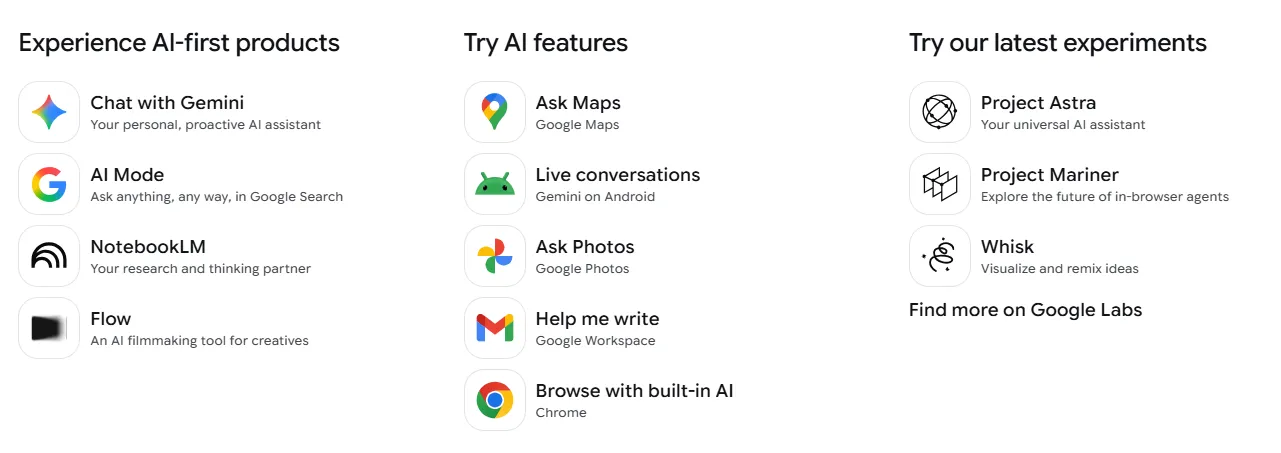Screen dimensions: 1281x453
Task: Open the Whisk experiment
Action: pos(1007,247)
